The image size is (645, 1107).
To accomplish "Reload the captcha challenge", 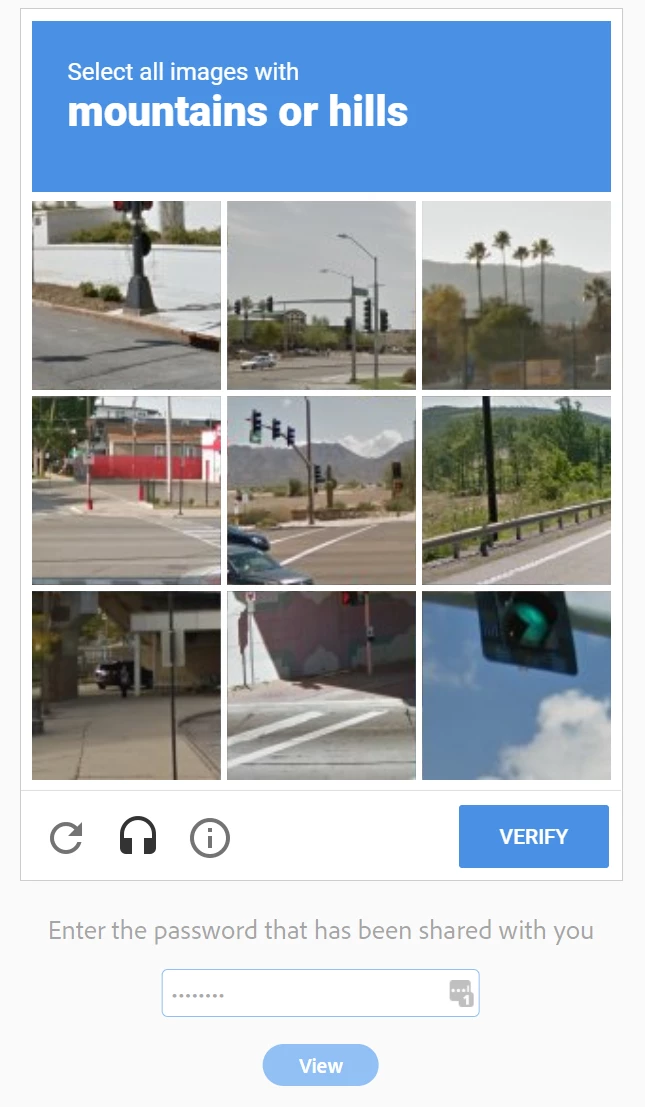I will click(x=66, y=836).
